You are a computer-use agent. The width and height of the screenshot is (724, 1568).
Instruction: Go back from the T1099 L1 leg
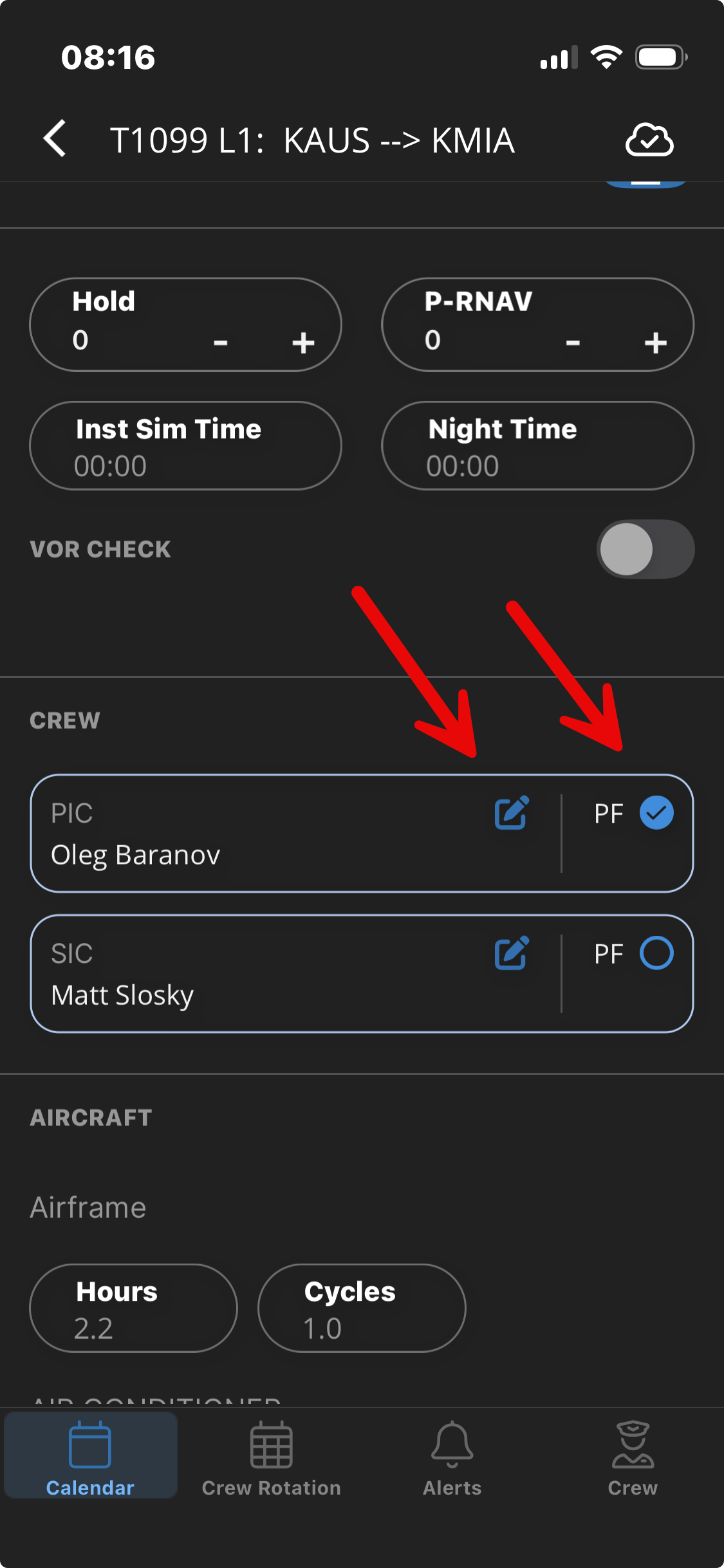pyautogui.click(x=55, y=138)
